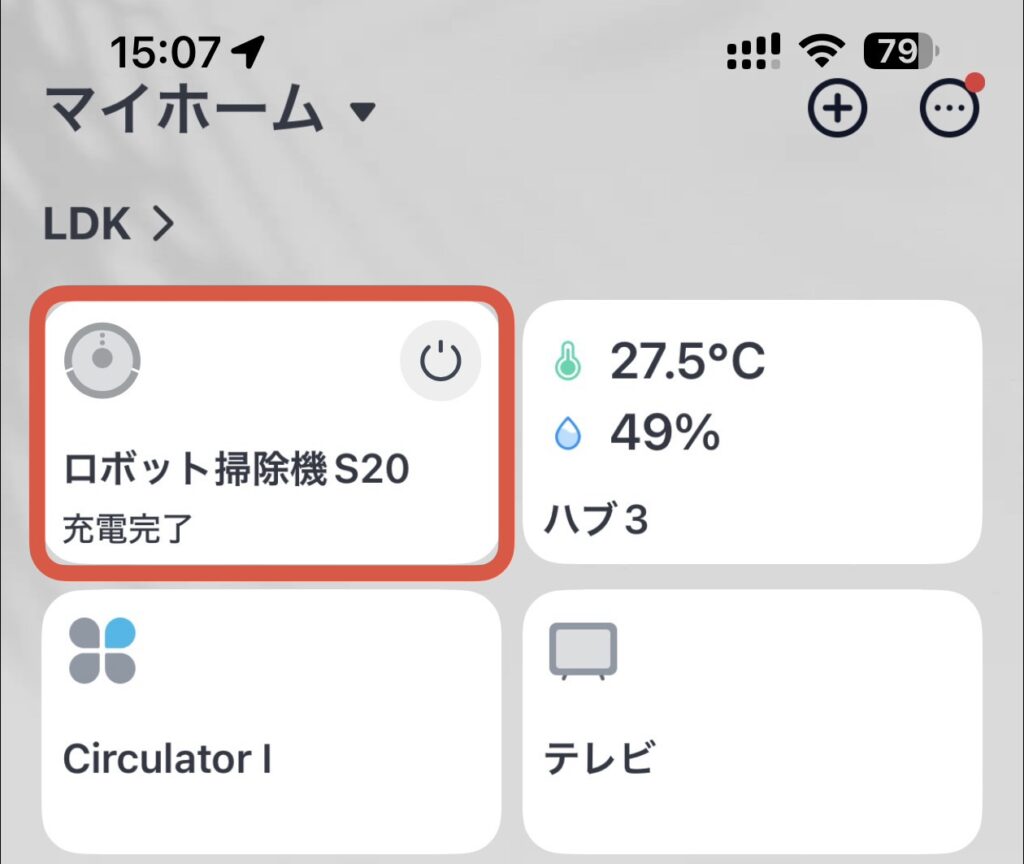
Task: Add a new device with plus icon
Action: 837,110
